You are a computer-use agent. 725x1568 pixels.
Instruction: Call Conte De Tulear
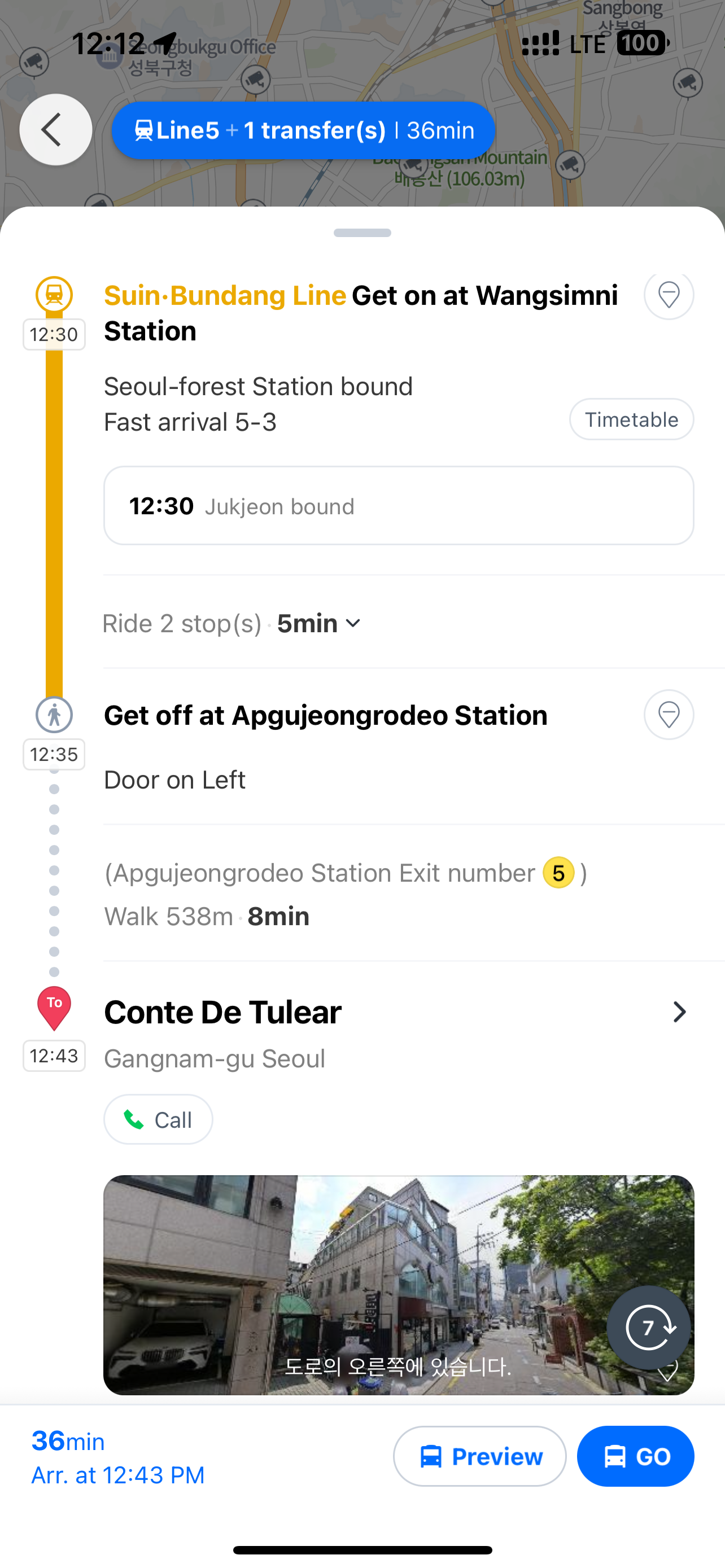158,1119
